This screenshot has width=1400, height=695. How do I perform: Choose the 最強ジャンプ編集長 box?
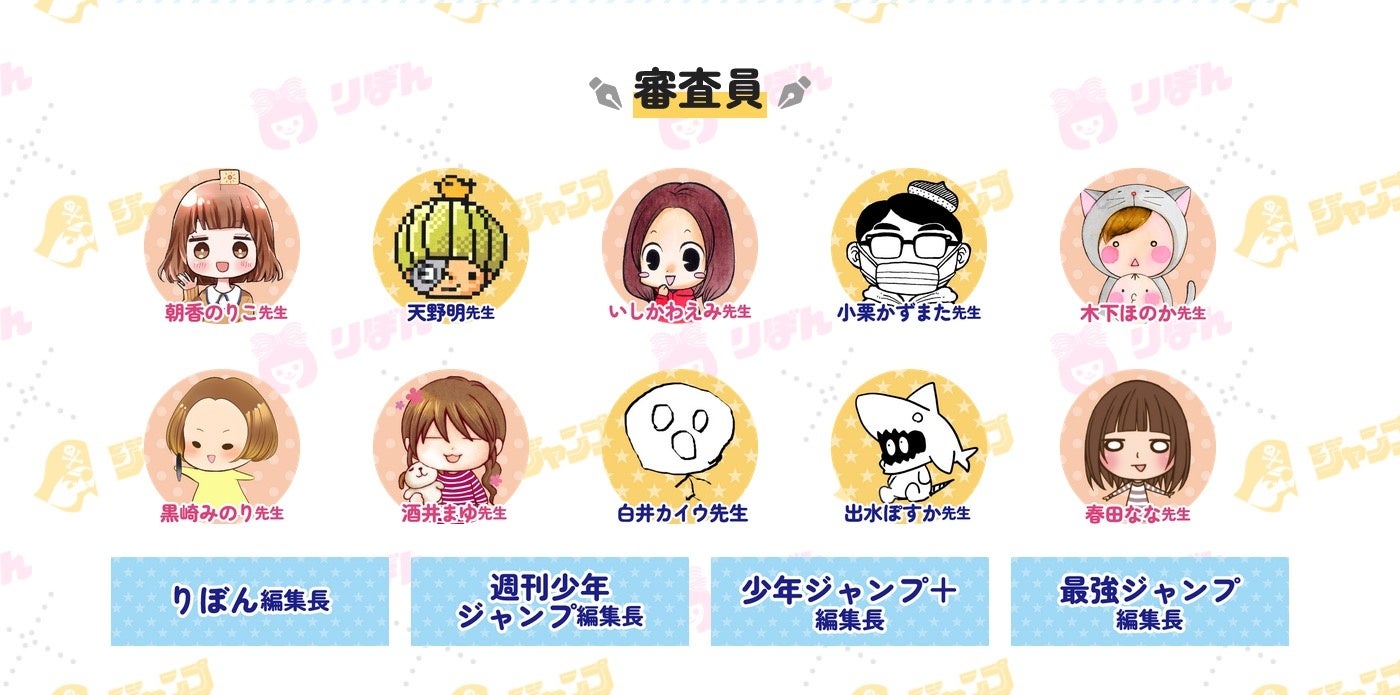[1150, 601]
